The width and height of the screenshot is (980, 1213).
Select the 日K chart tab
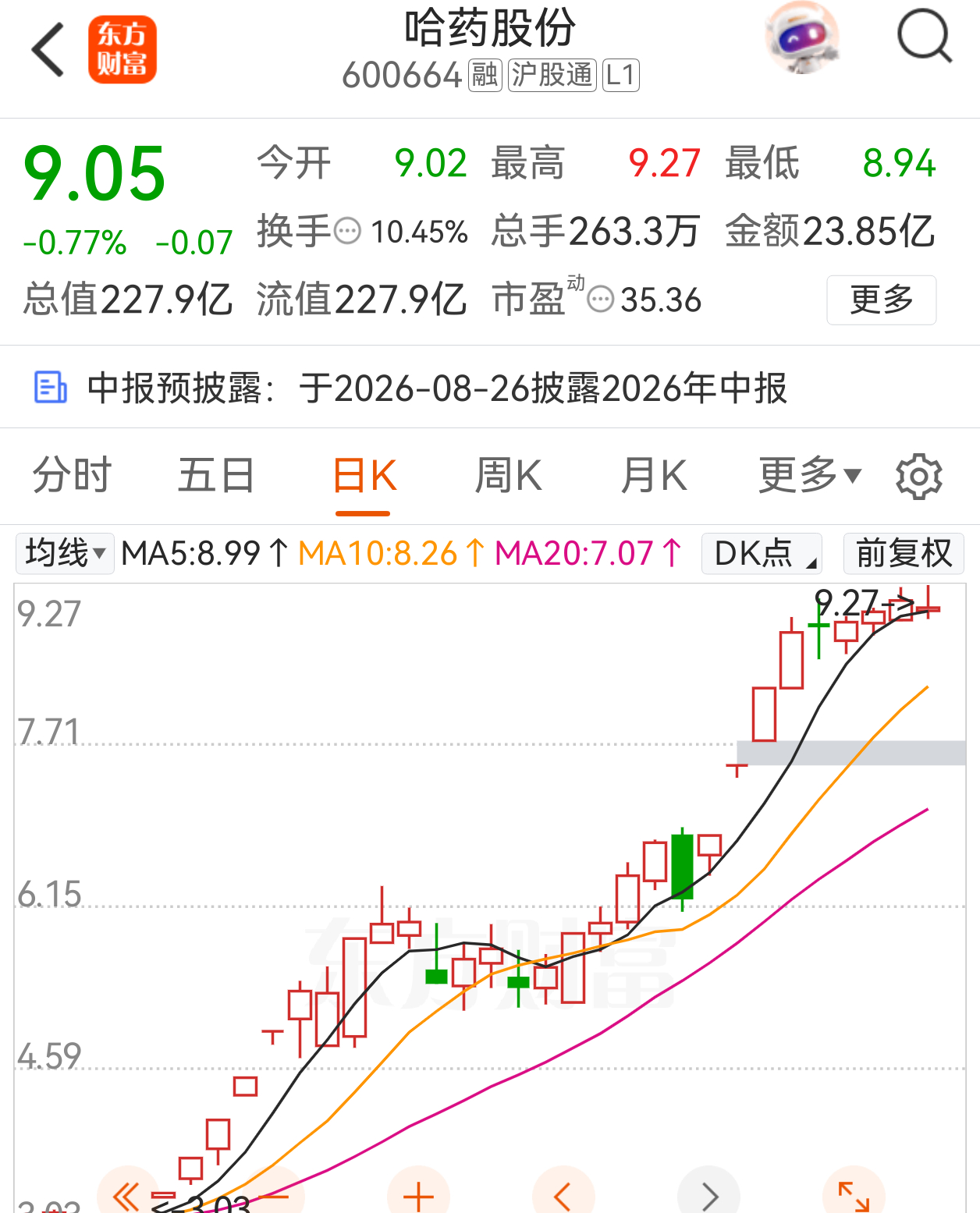tap(364, 475)
